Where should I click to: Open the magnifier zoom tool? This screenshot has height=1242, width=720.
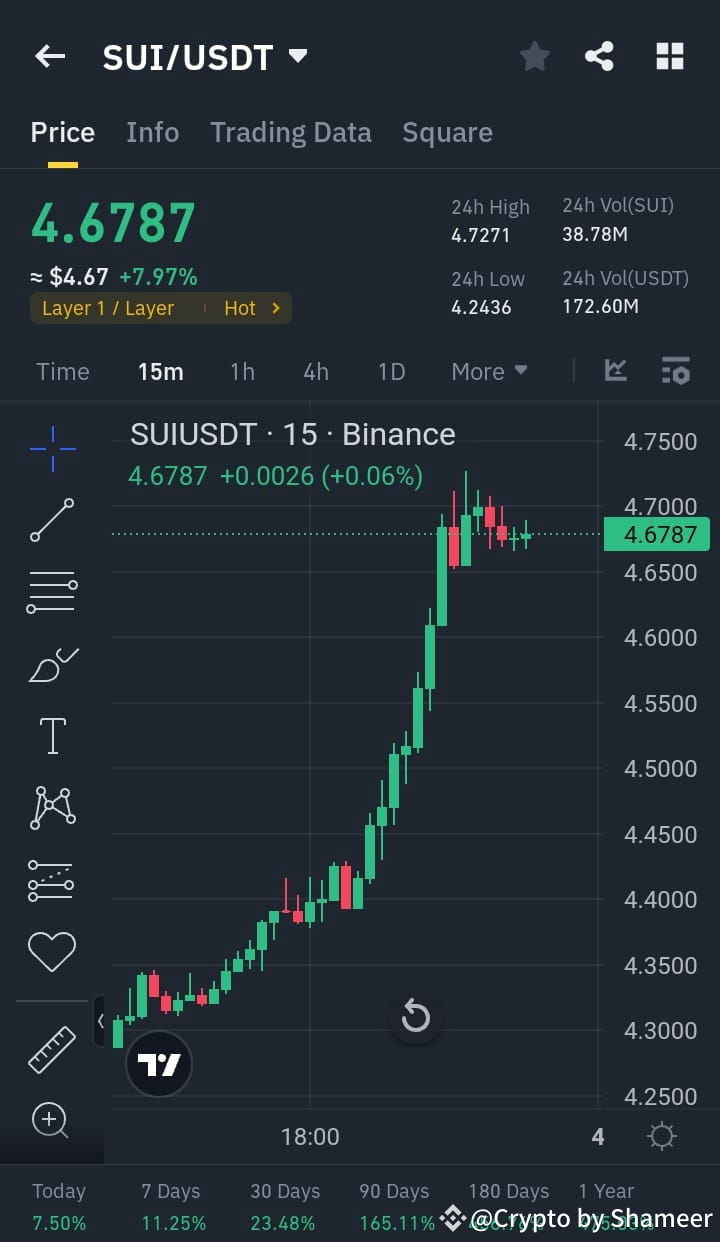[x=51, y=1120]
